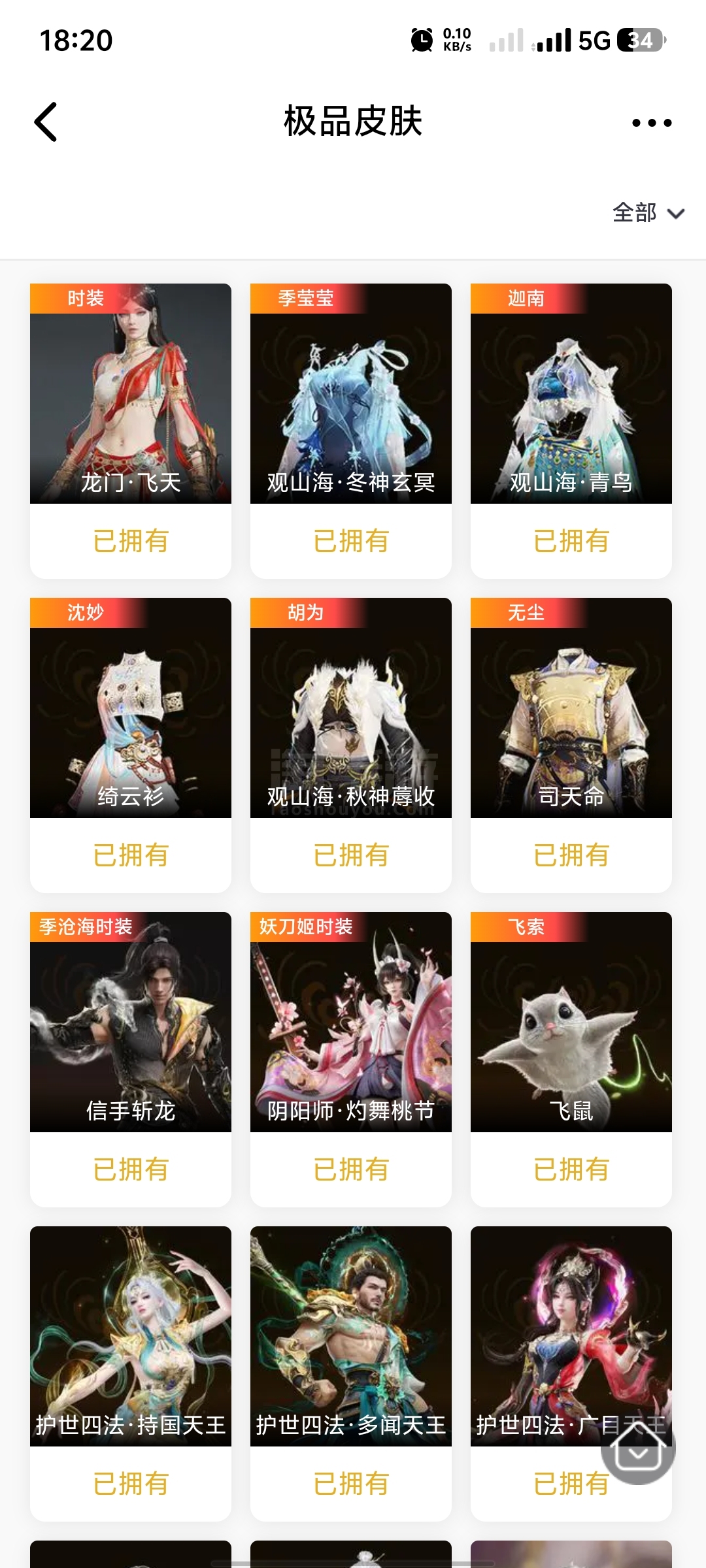Image resolution: width=706 pixels, height=1568 pixels.
Task: View the 司天命 skin card
Action: tap(571, 708)
